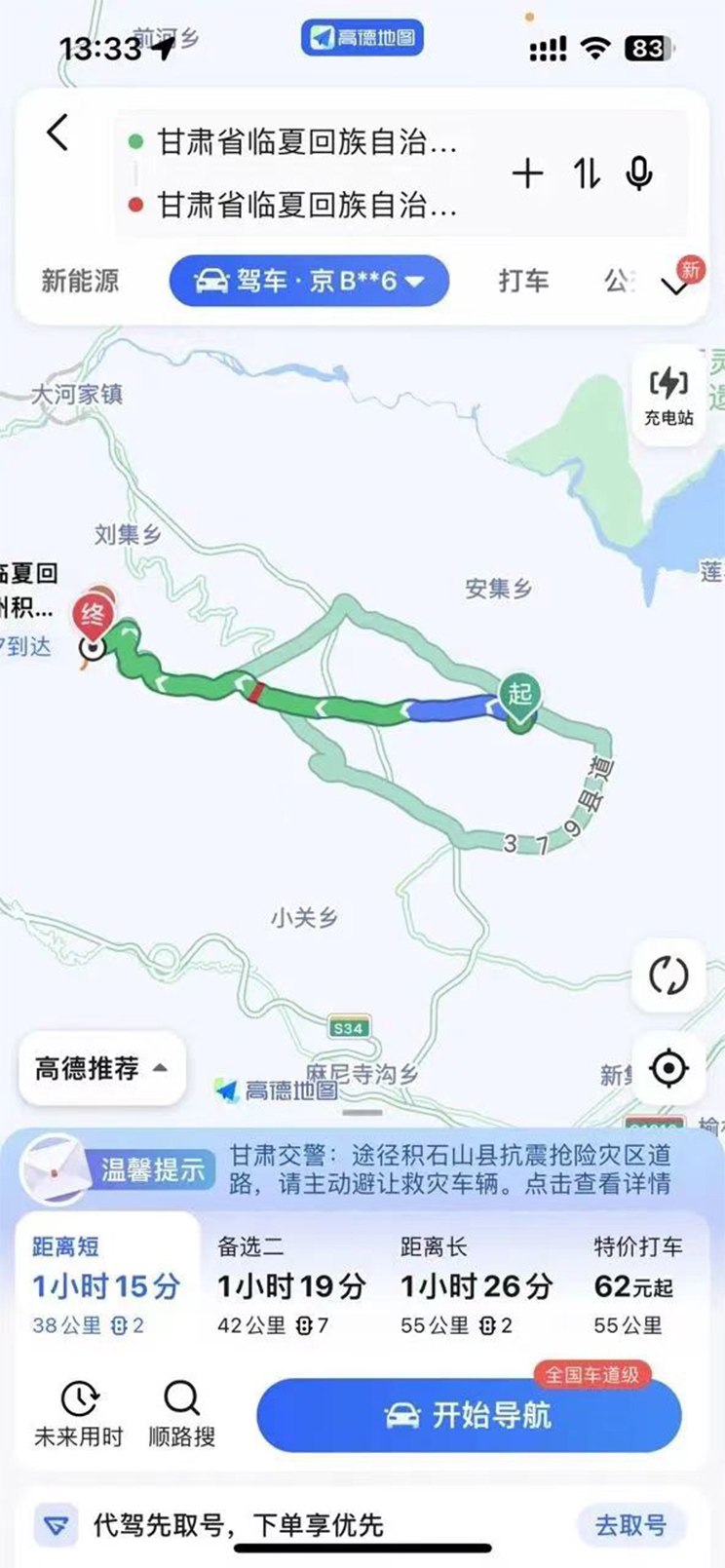The height and width of the screenshot is (1568, 725).
Task: Tap the microphone voice input icon
Action: (638, 173)
